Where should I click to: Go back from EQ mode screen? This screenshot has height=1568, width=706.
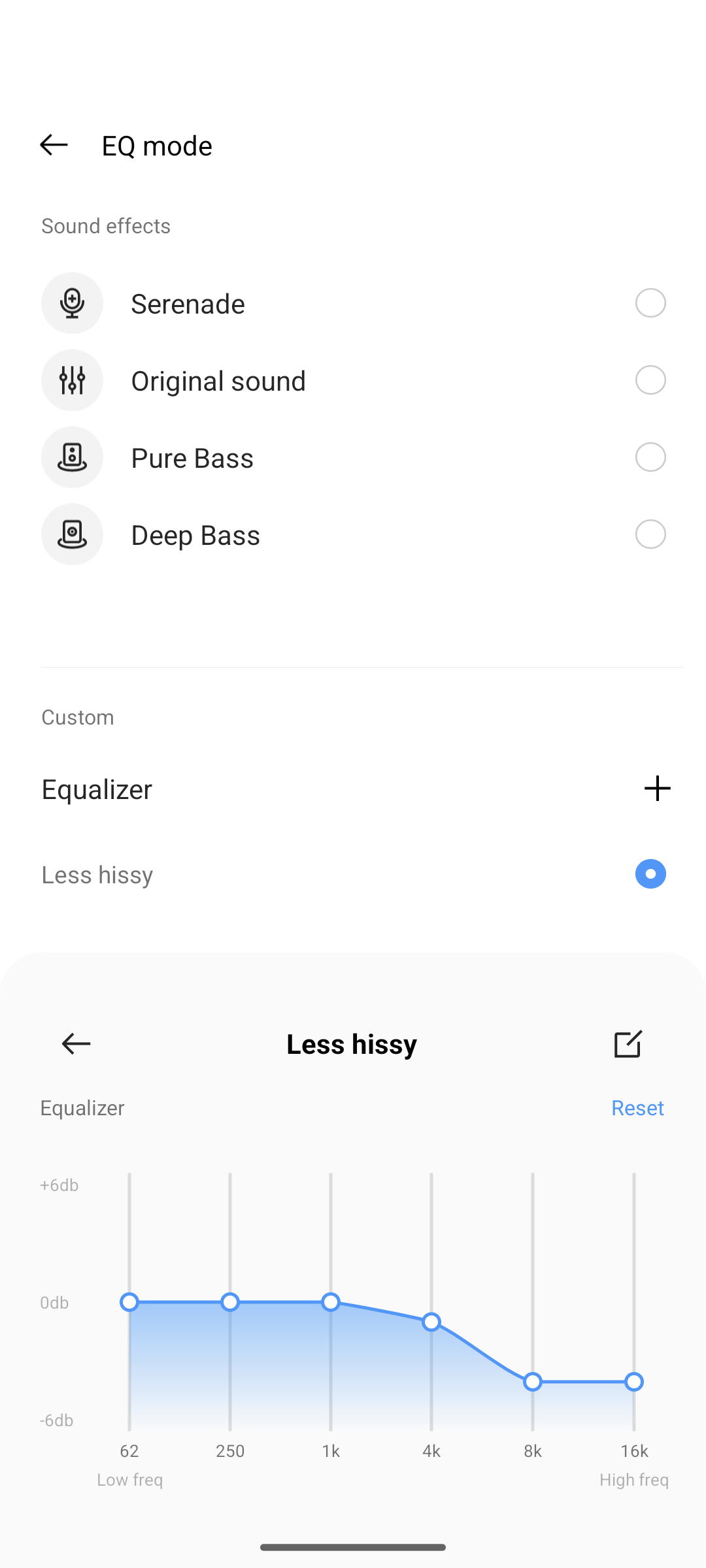click(54, 145)
